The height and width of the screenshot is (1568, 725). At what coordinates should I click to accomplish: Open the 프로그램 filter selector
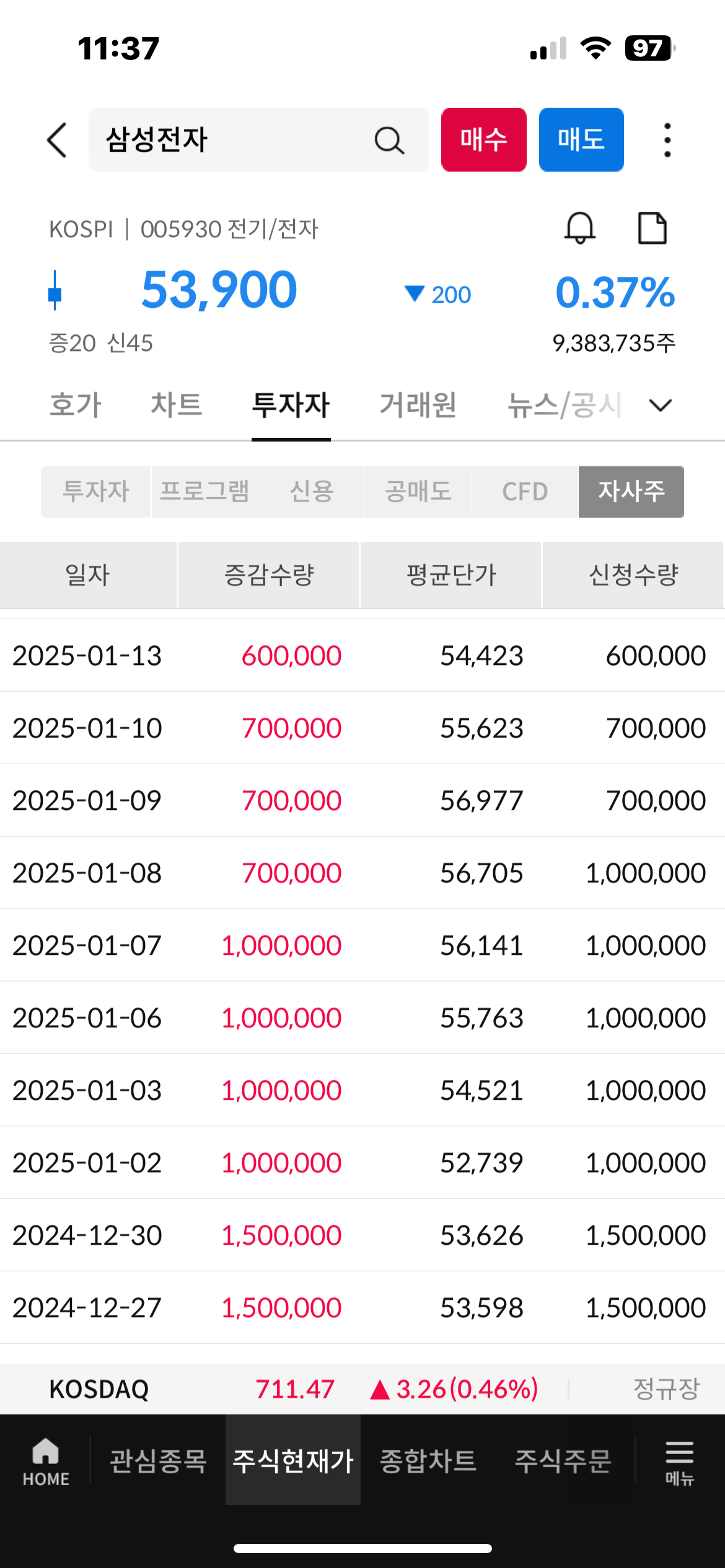click(x=204, y=491)
